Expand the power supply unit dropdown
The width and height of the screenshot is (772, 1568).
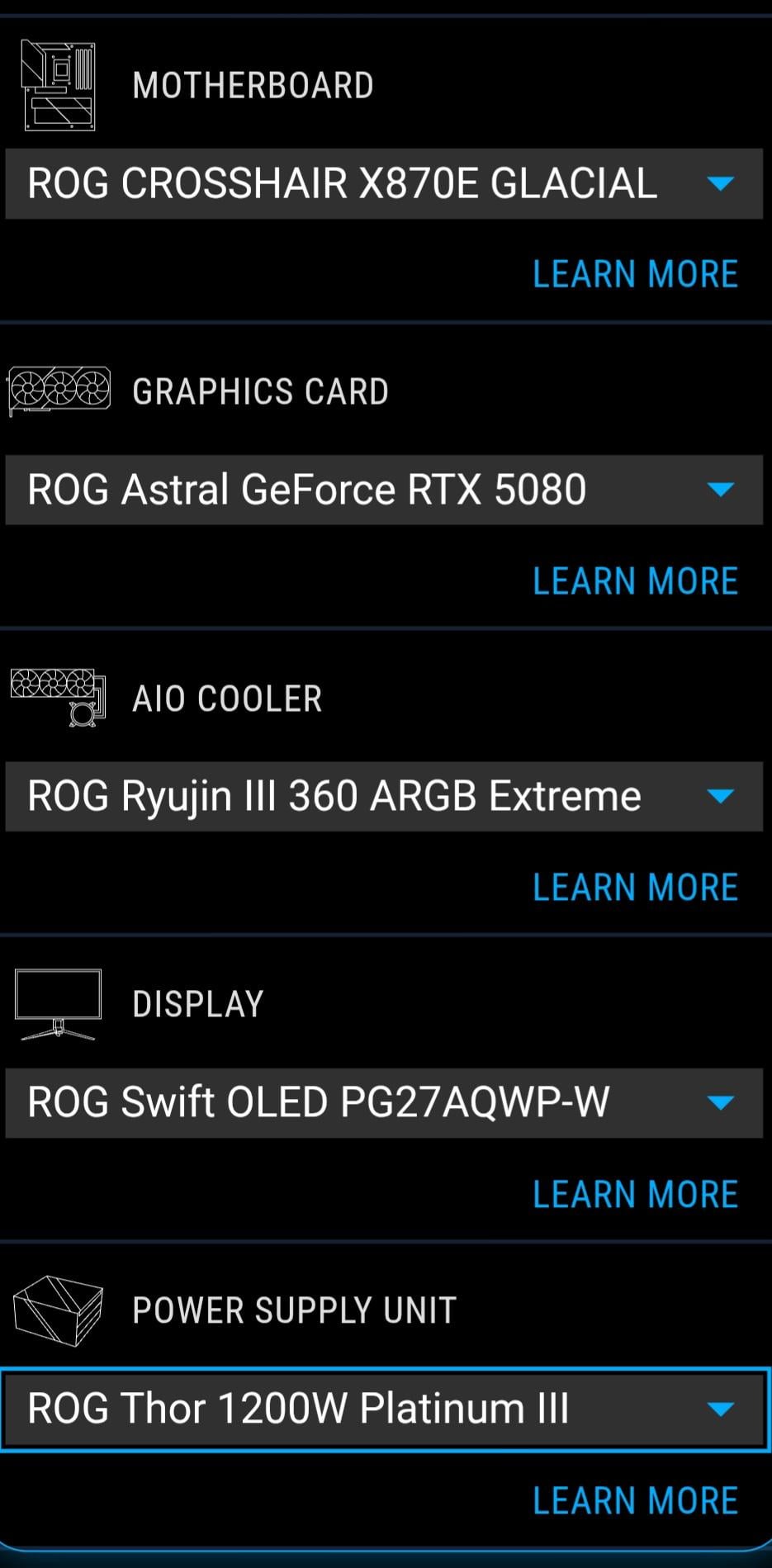click(x=384, y=1409)
